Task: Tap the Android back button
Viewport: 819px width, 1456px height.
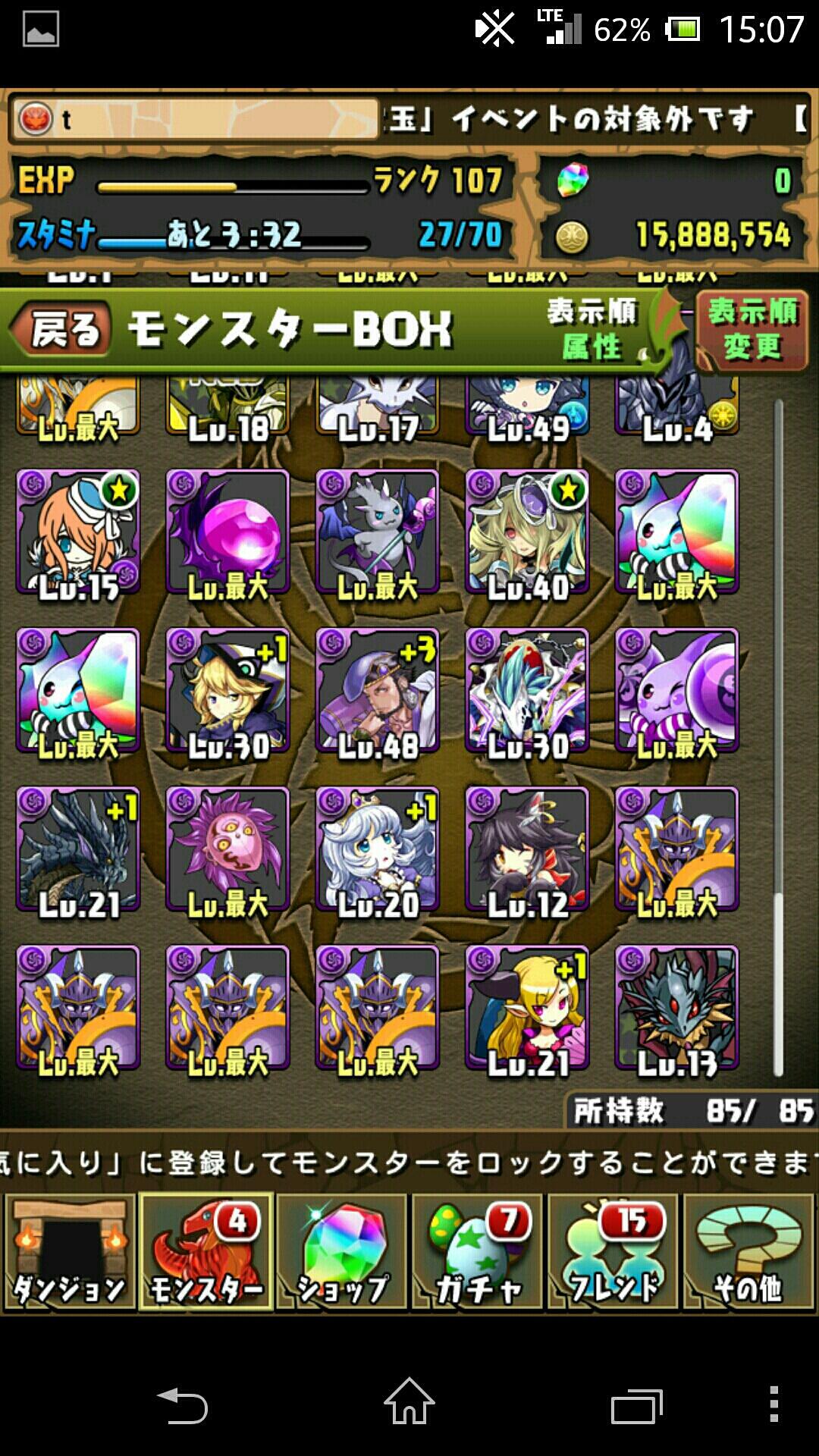Action: tap(182, 1404)
